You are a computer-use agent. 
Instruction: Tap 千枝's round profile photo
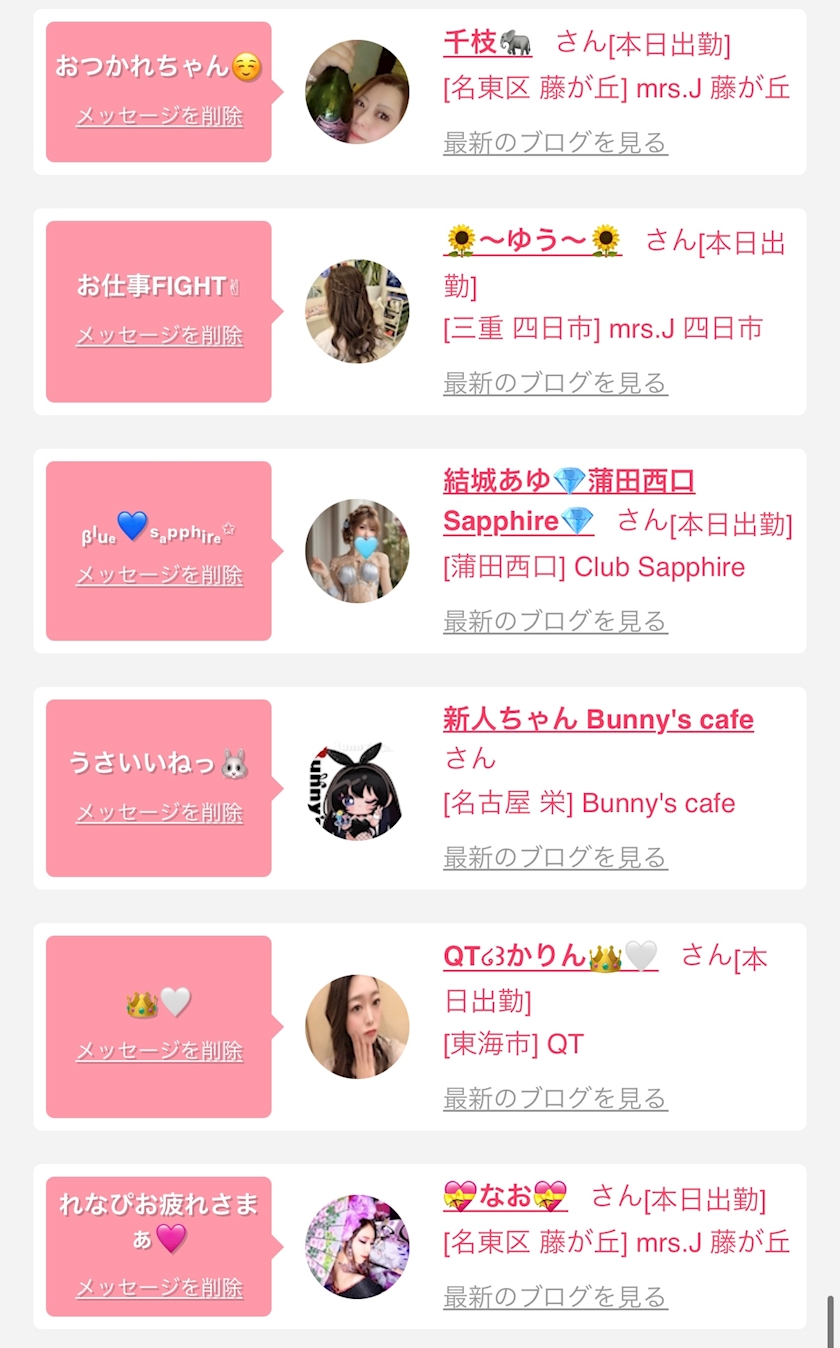point(357,92)
